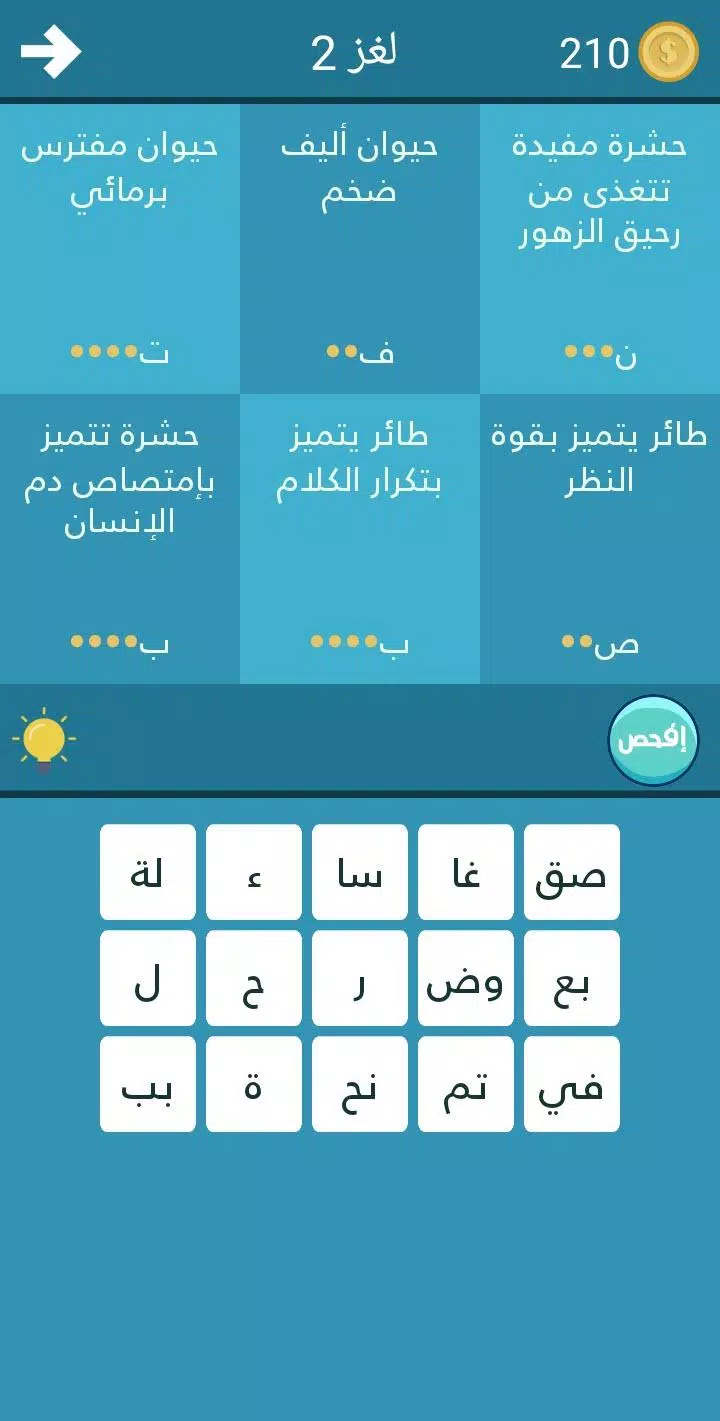Tap the إفحص check button
The image size is (720, 1421).
pos(653,740)
